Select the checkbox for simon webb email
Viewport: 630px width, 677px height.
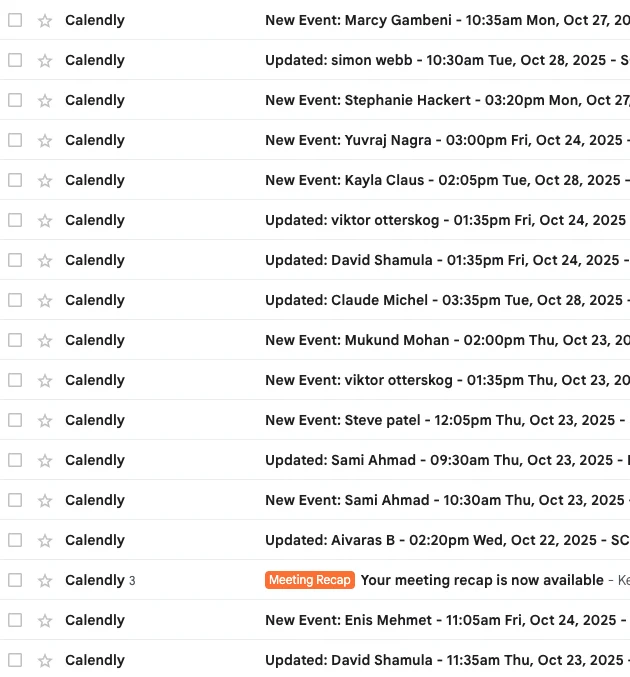click(15, 60)
